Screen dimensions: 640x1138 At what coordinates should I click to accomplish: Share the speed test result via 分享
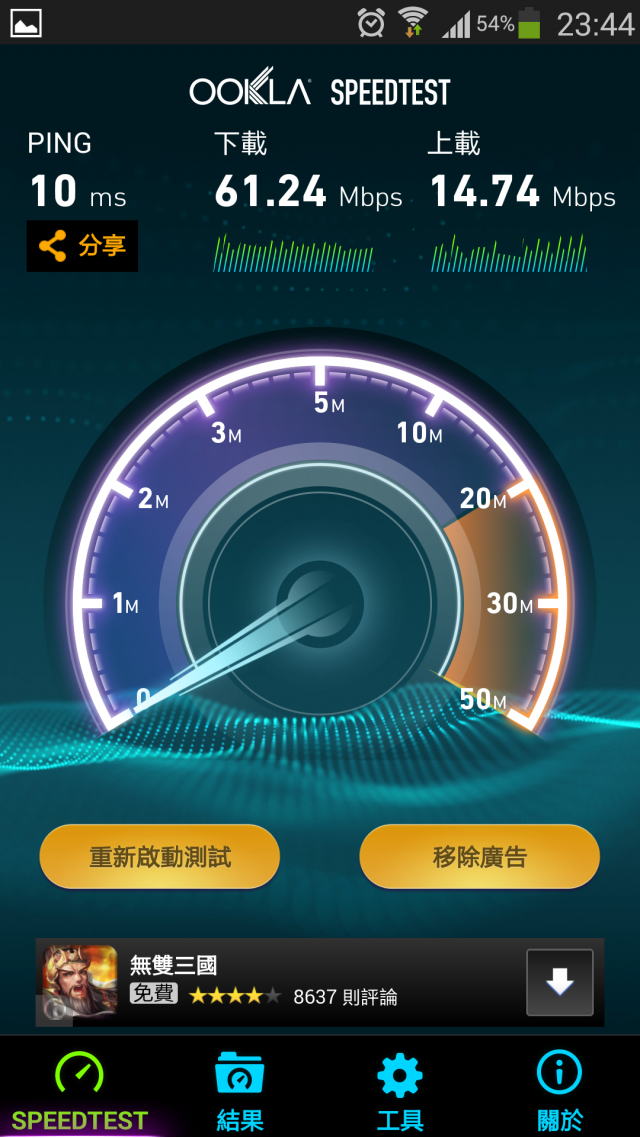coord(82,246)
